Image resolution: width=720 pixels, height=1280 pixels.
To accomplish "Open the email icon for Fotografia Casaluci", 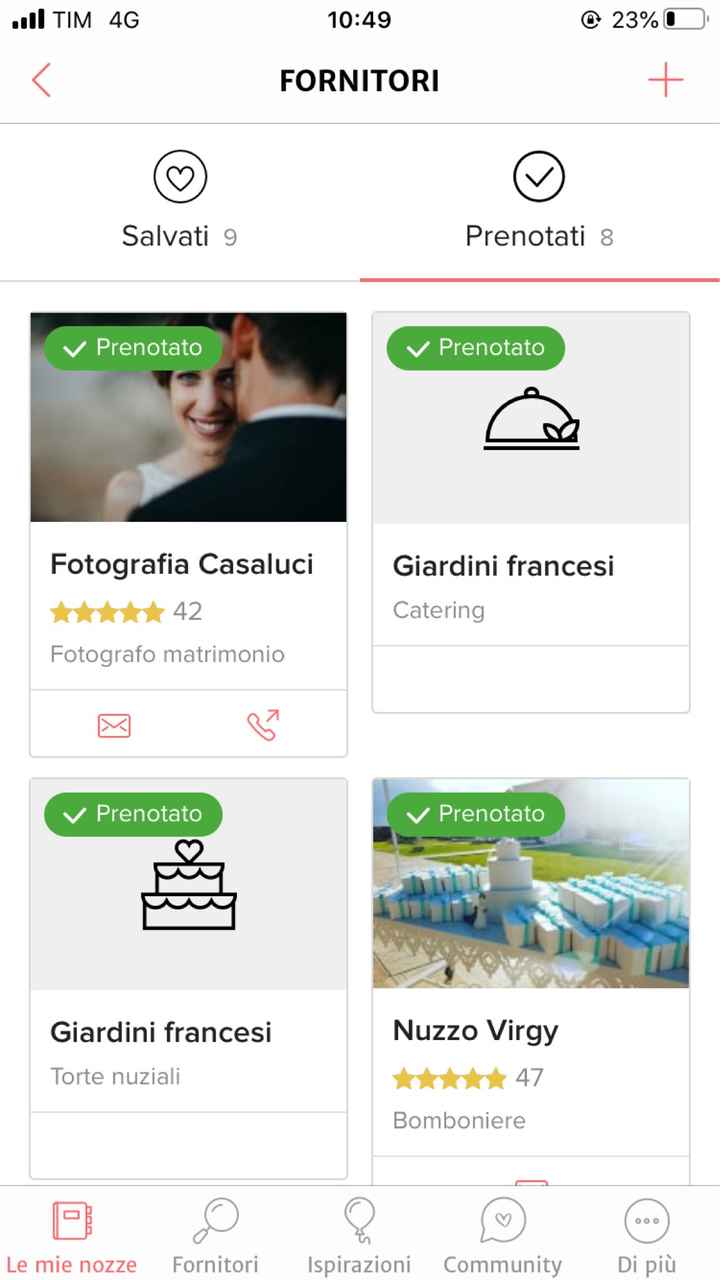I will coord(113,724).
